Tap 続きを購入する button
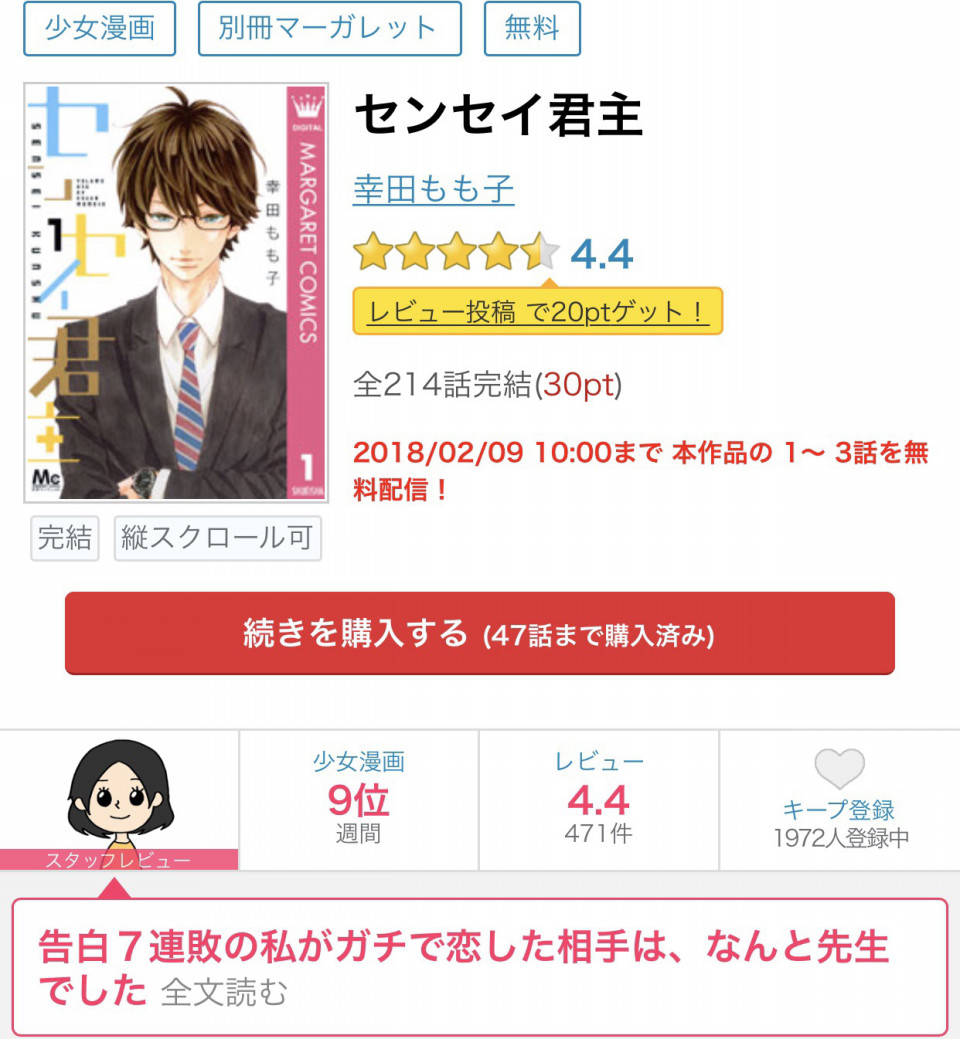This screenshot has width=960, height=1039. [x=480, y=634]
